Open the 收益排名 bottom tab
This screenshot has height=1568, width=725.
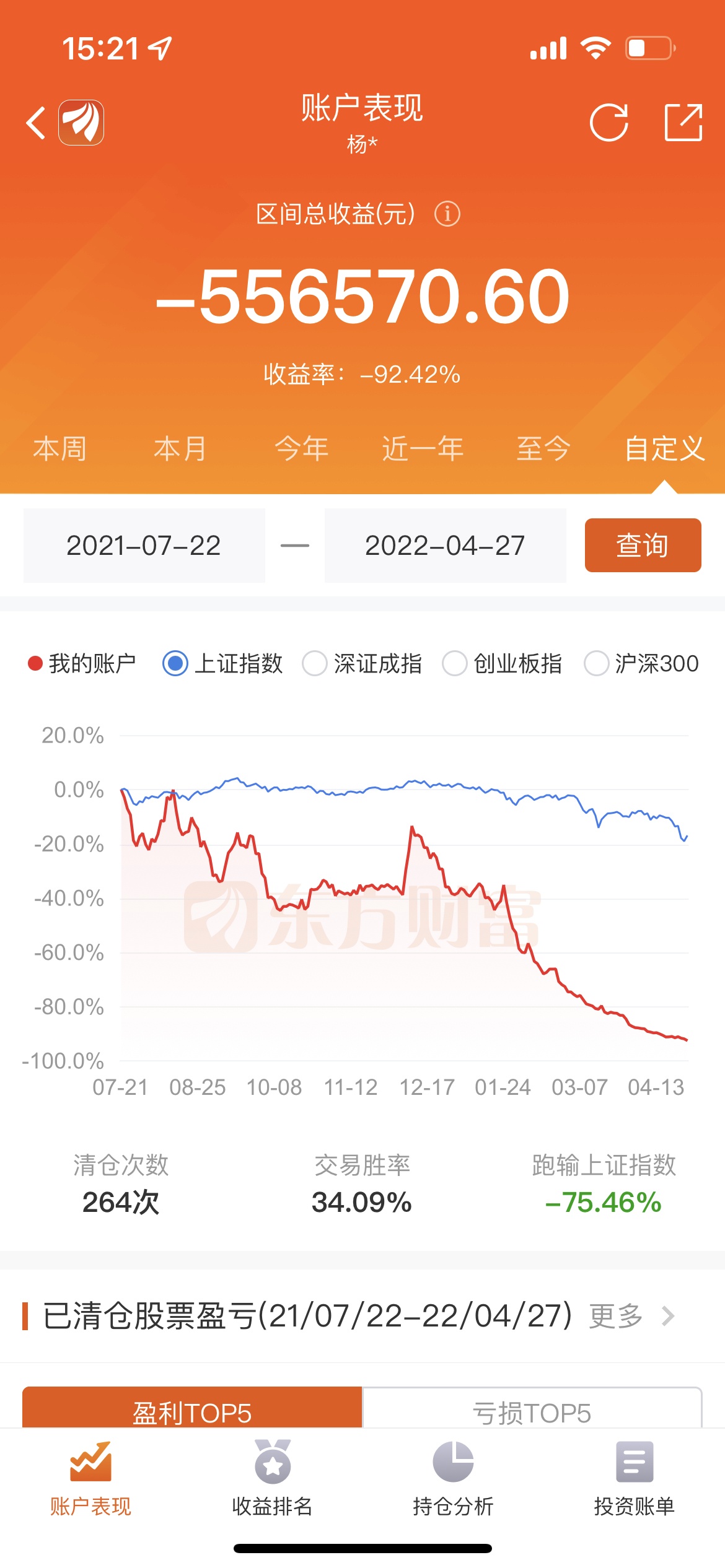click(272, 1479)
